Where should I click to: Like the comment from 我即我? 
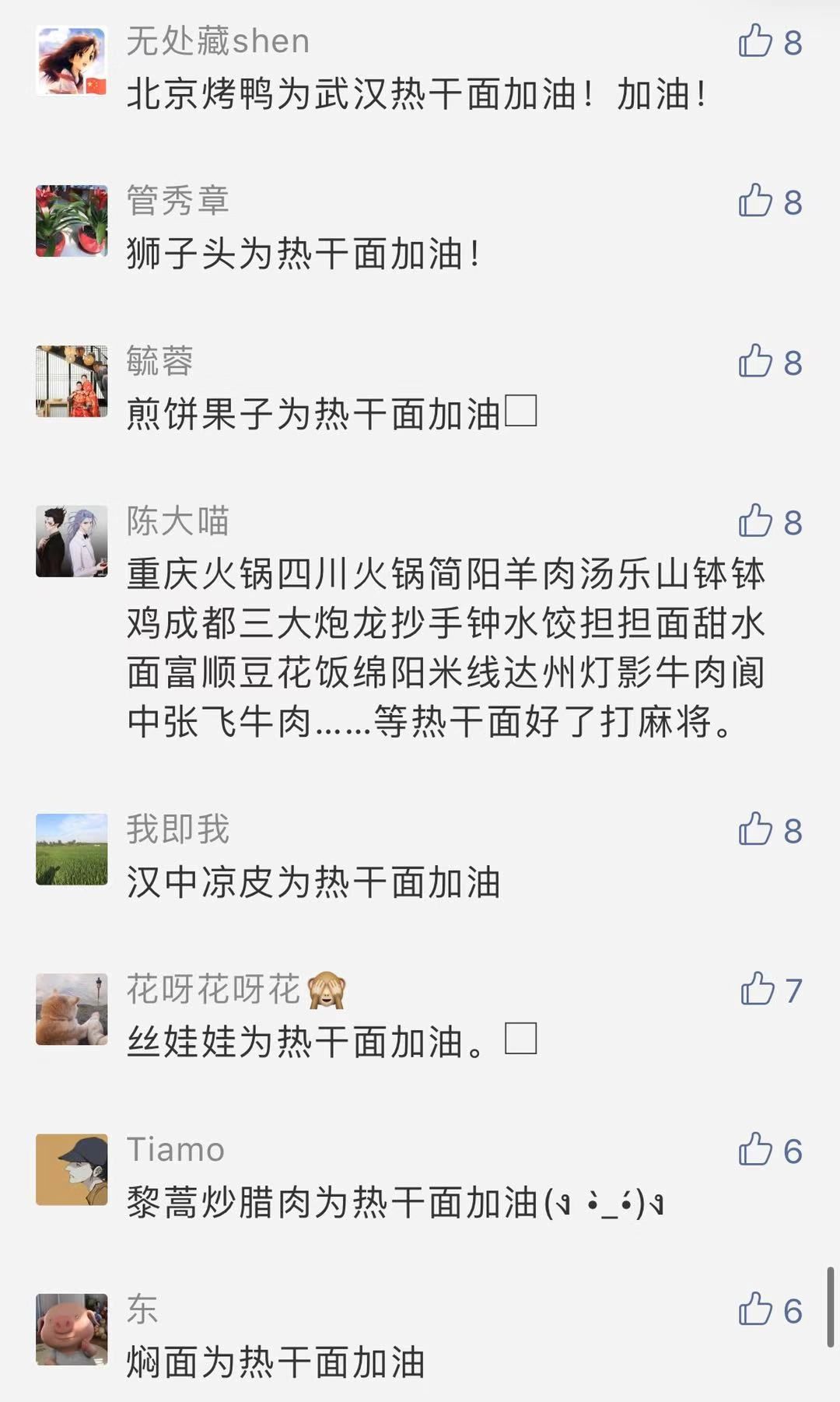click(x=756, y=829)
